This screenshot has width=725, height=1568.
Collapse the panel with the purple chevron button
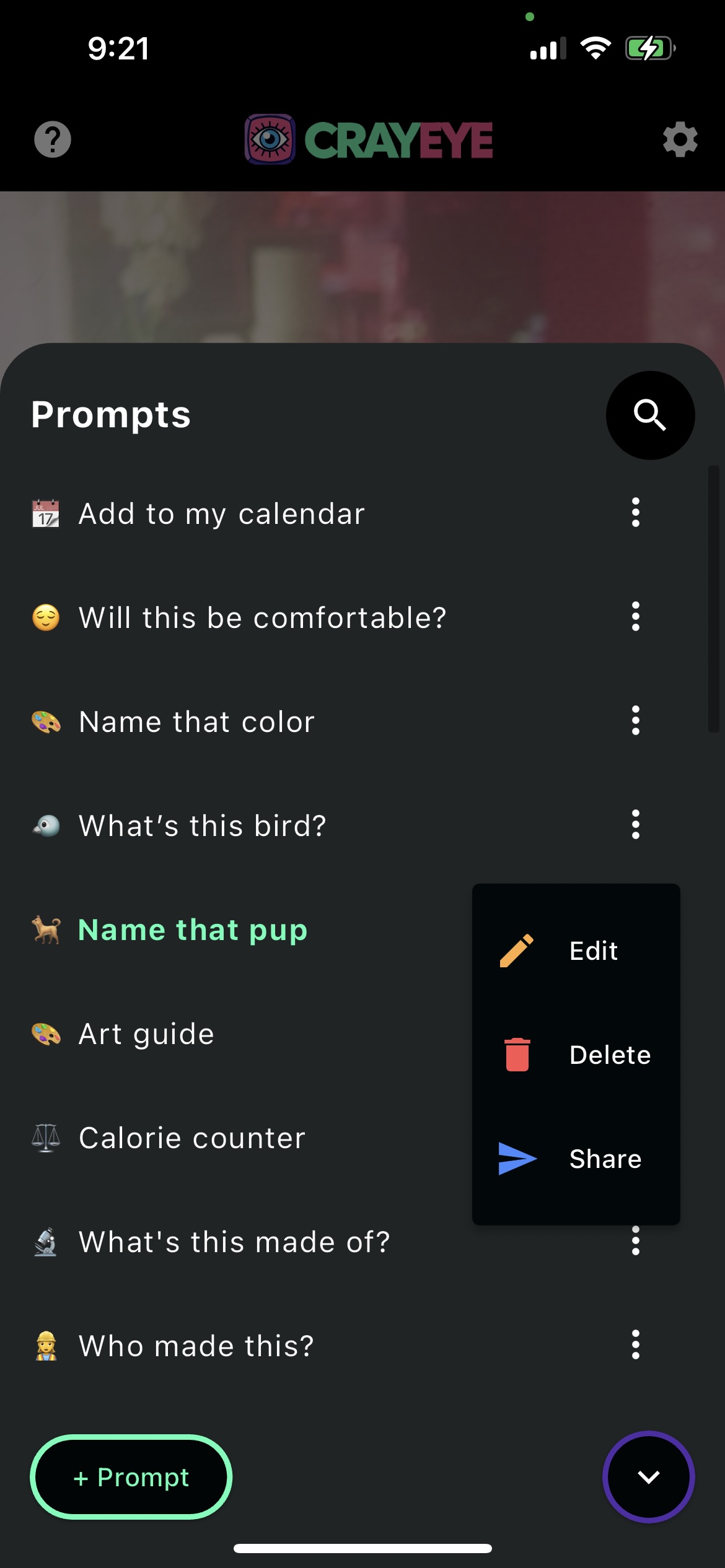pos(649,1477)
